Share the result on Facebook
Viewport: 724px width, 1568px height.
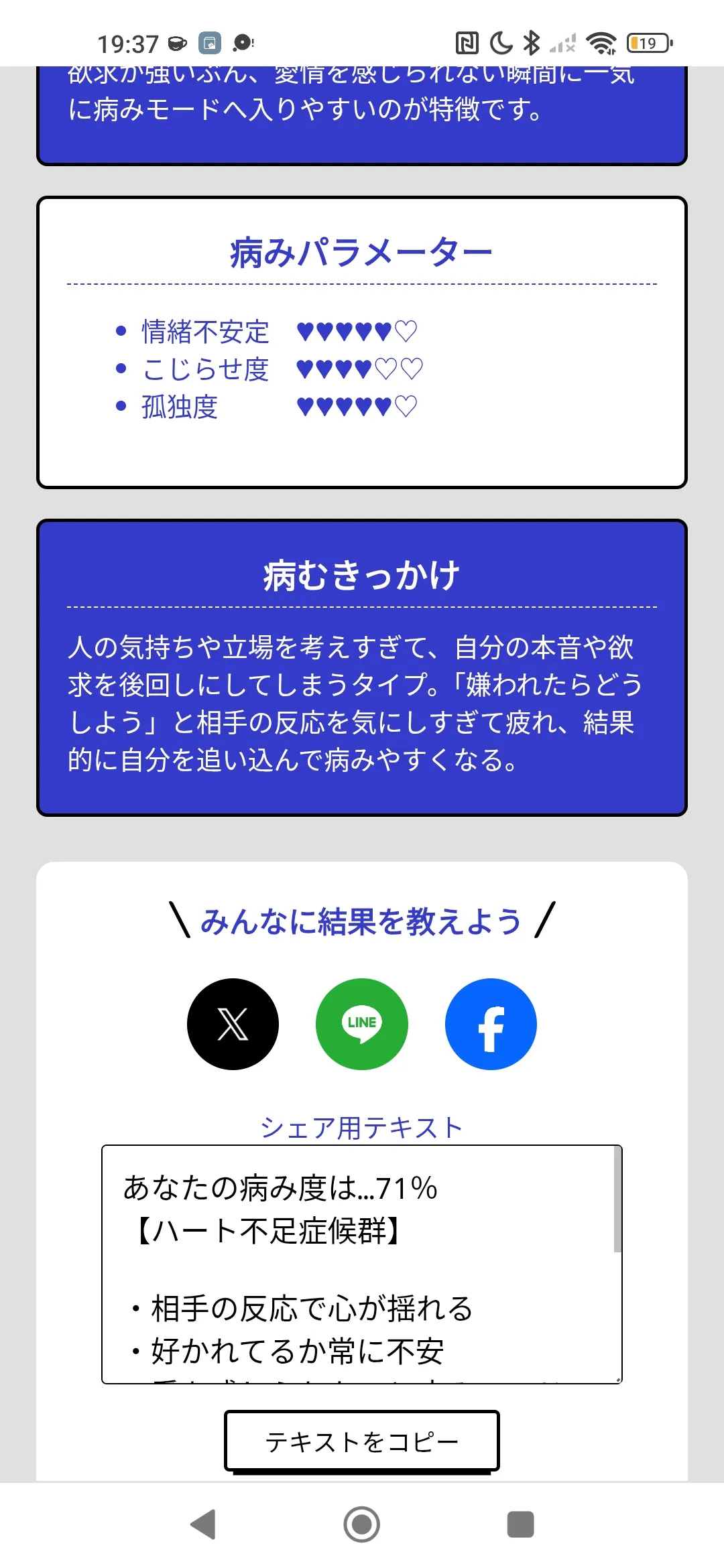[491, 1024]
